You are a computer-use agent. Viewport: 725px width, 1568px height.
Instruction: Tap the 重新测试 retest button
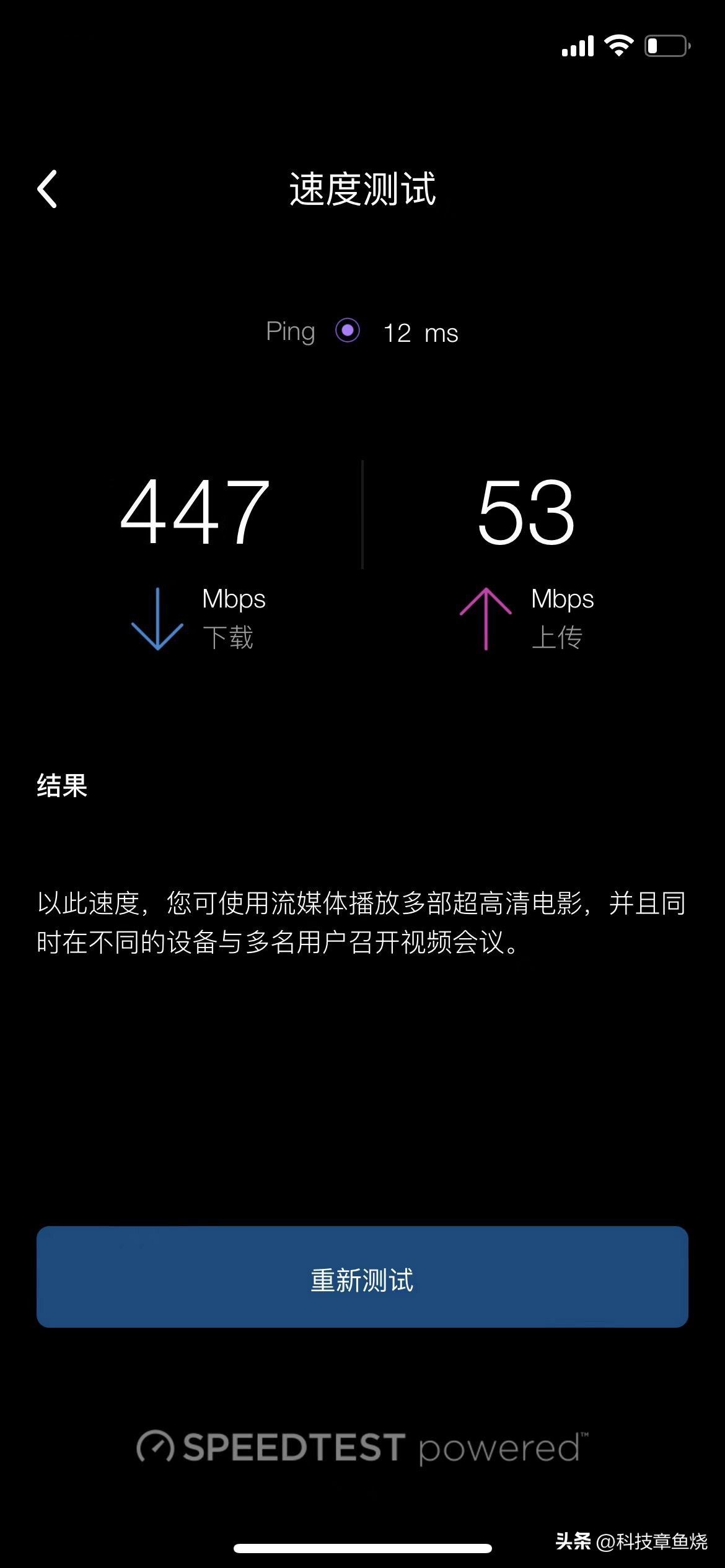pos(362,1276)
